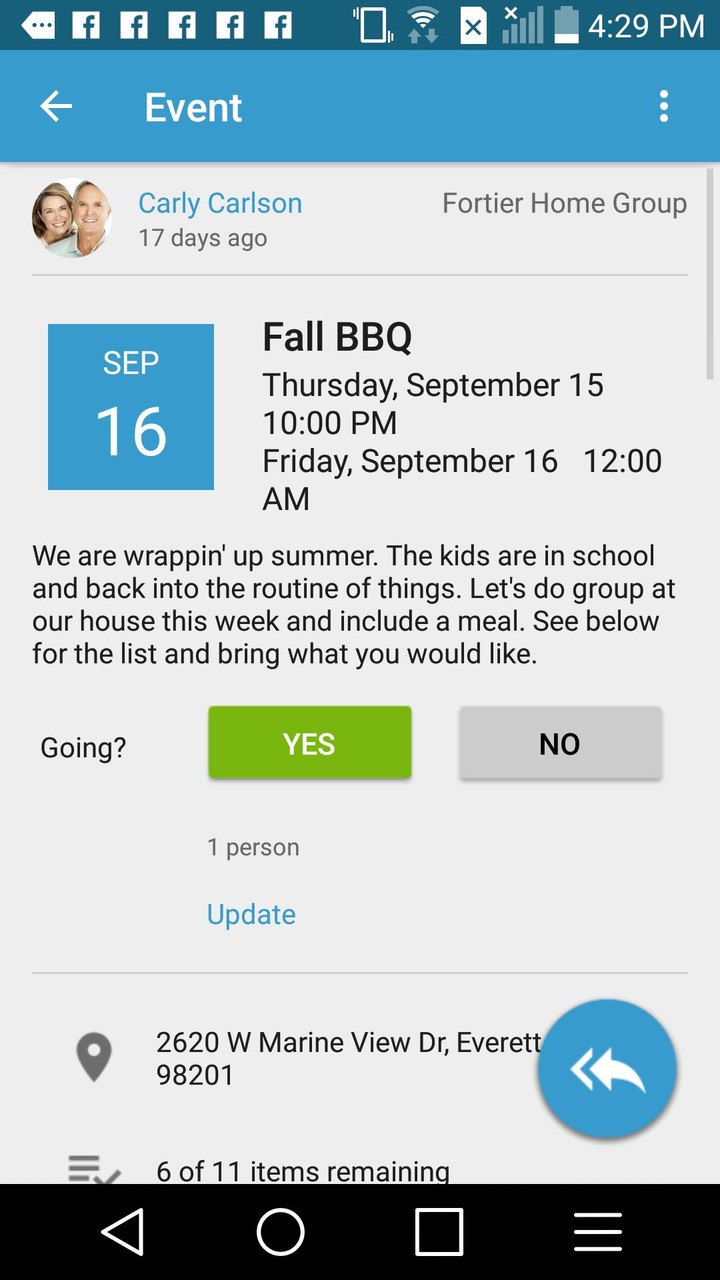Tap the reply-all floating button
The height and width of the screenshot is (1280, 720).
(607, 1069)
